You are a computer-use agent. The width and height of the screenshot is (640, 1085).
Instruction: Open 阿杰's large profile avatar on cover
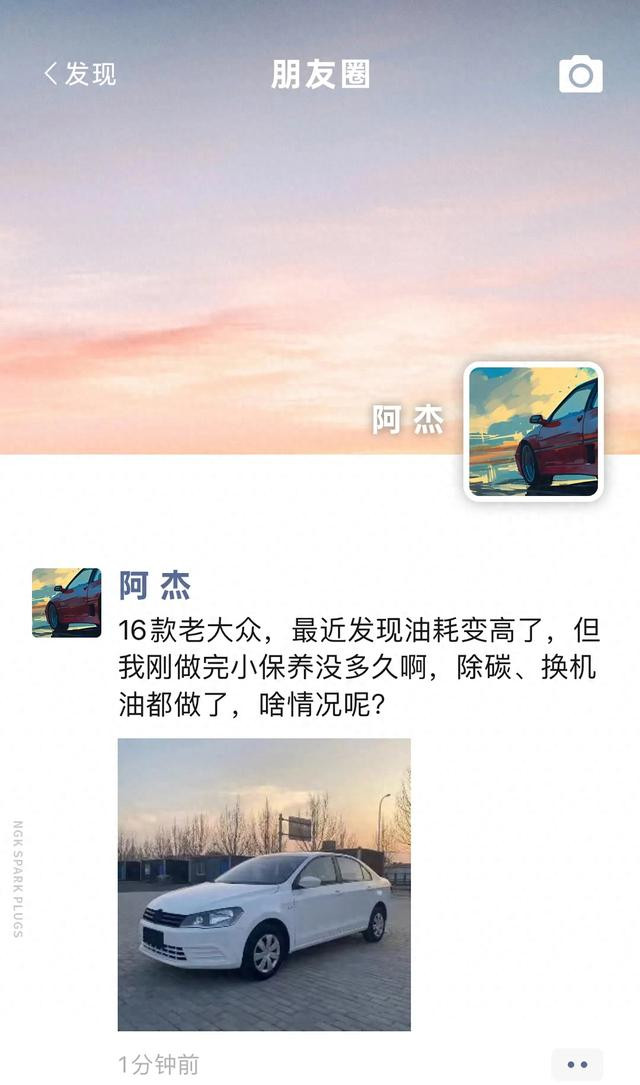533,431
